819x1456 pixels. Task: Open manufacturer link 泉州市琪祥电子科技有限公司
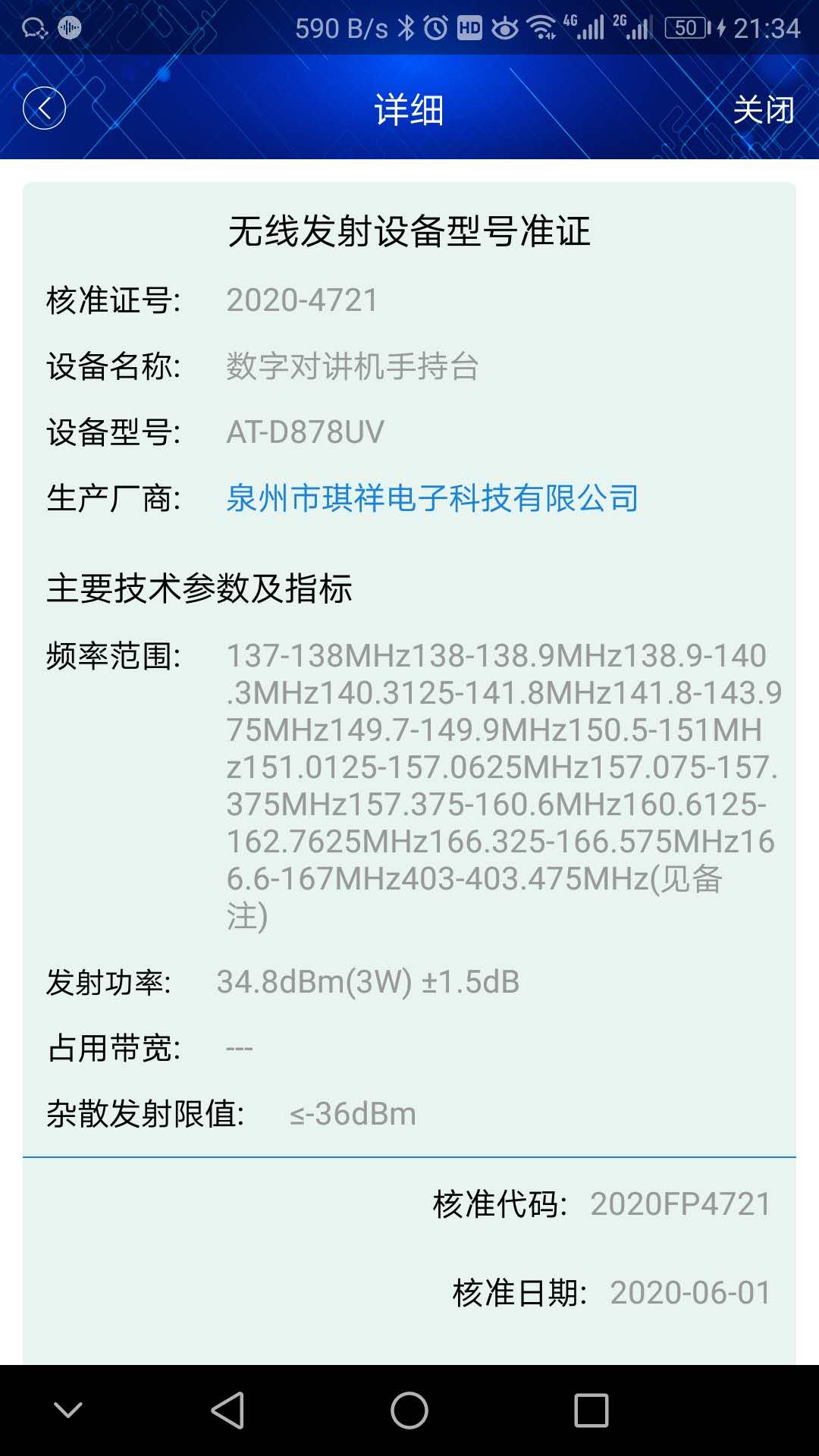click(432, 498)
